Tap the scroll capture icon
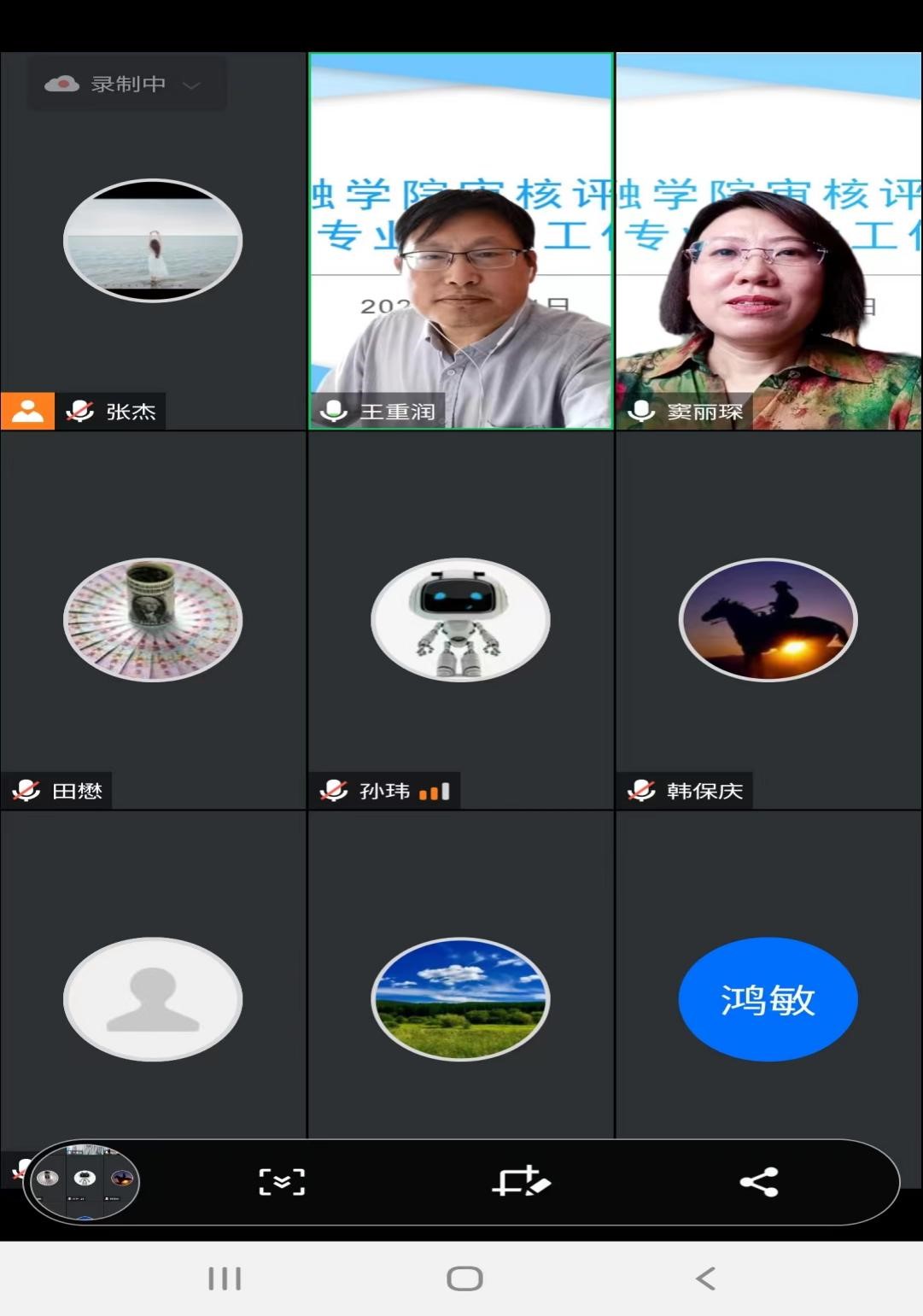This screenshot has width=923, height=1316. click(282, 1182)
